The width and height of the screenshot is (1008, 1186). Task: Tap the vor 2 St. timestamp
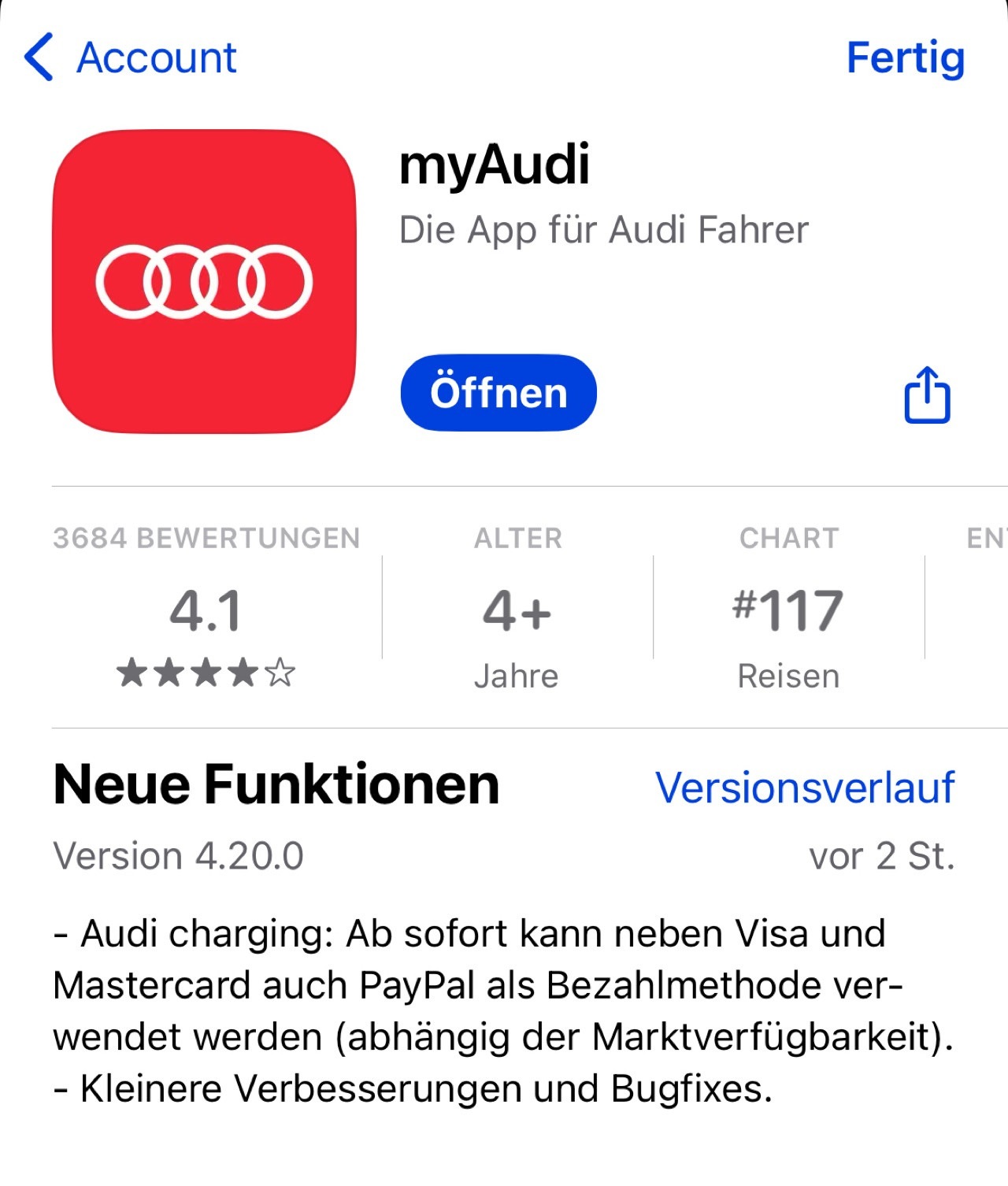coord(882,856)
